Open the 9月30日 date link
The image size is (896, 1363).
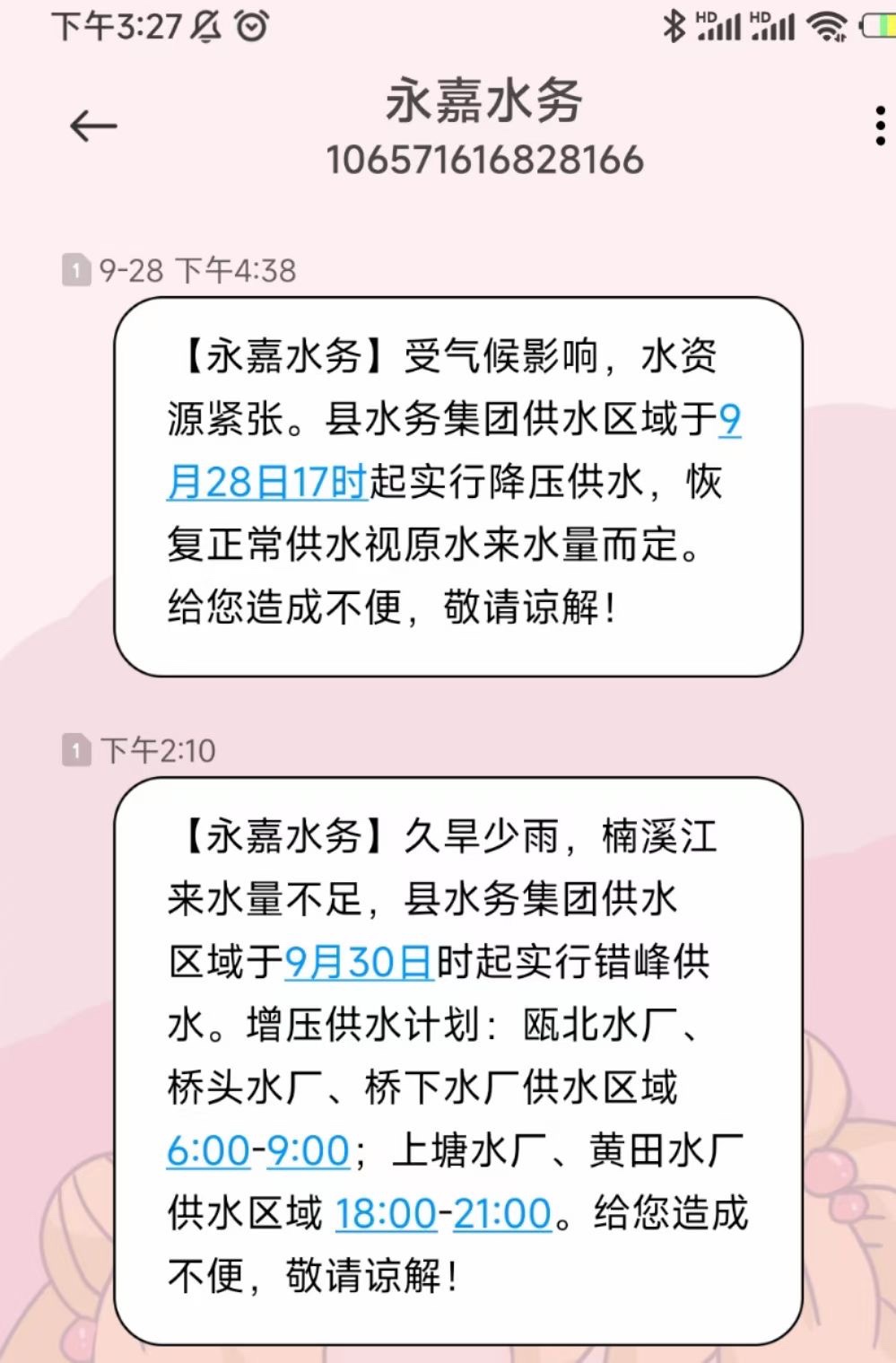point(359,963)
